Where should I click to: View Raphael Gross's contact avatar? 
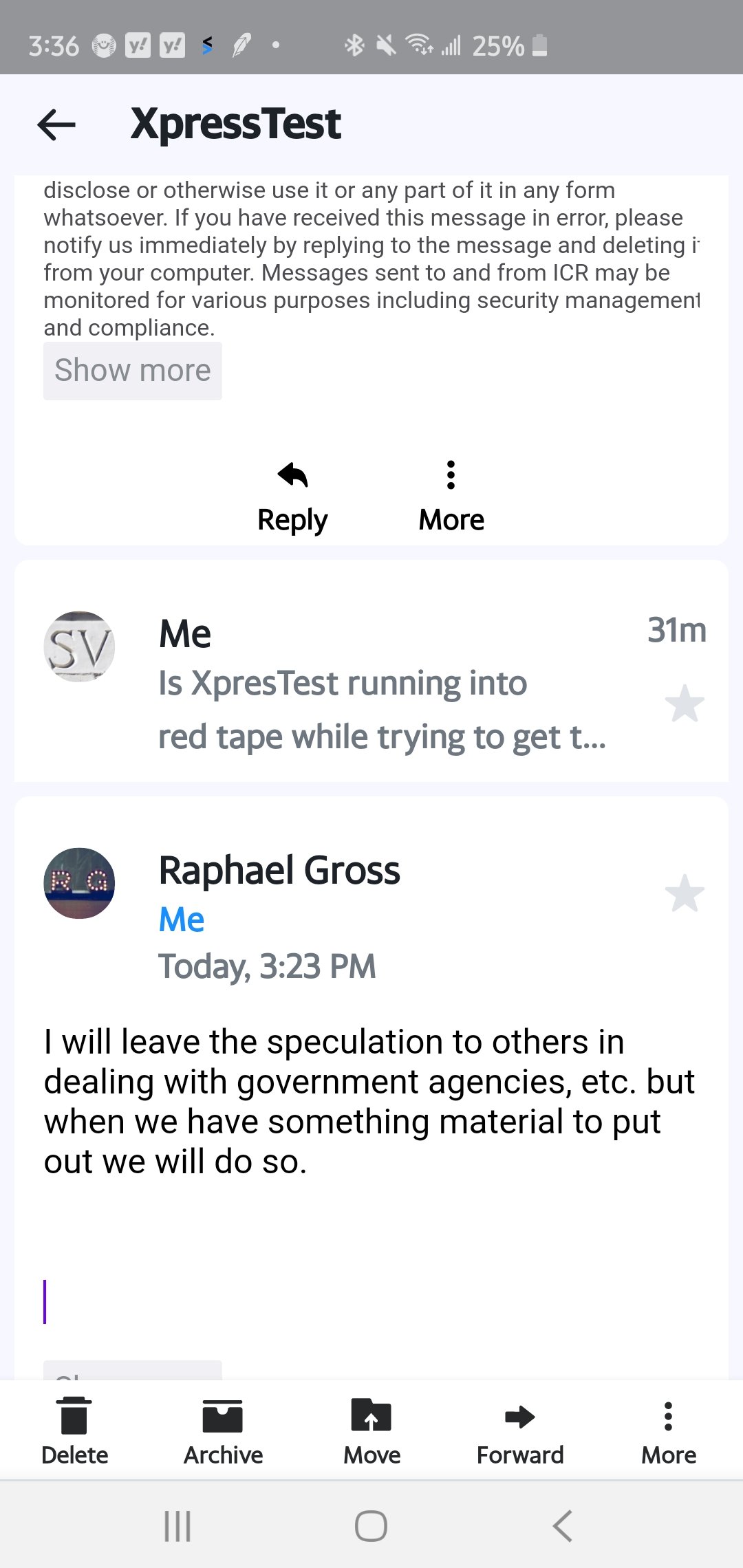click(x=79, y=883)
